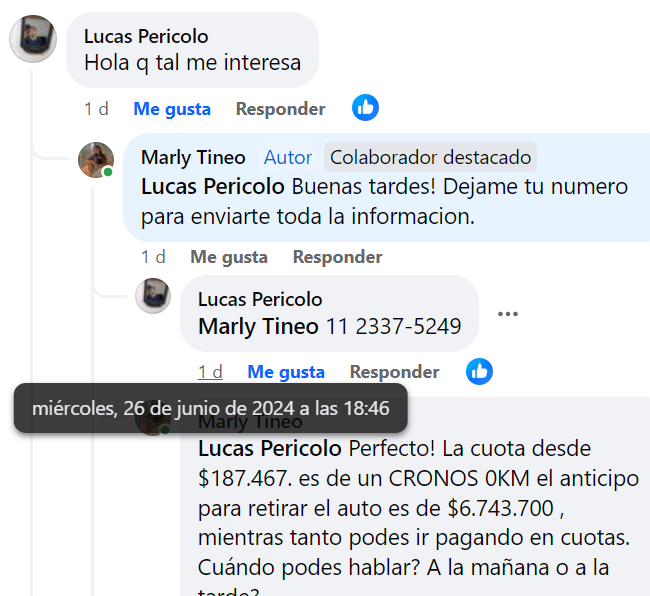Image resolution: width=650 pixels, height=596 pixels.
Task: View the like reaction on the first comment
Action: click(366, 108)
